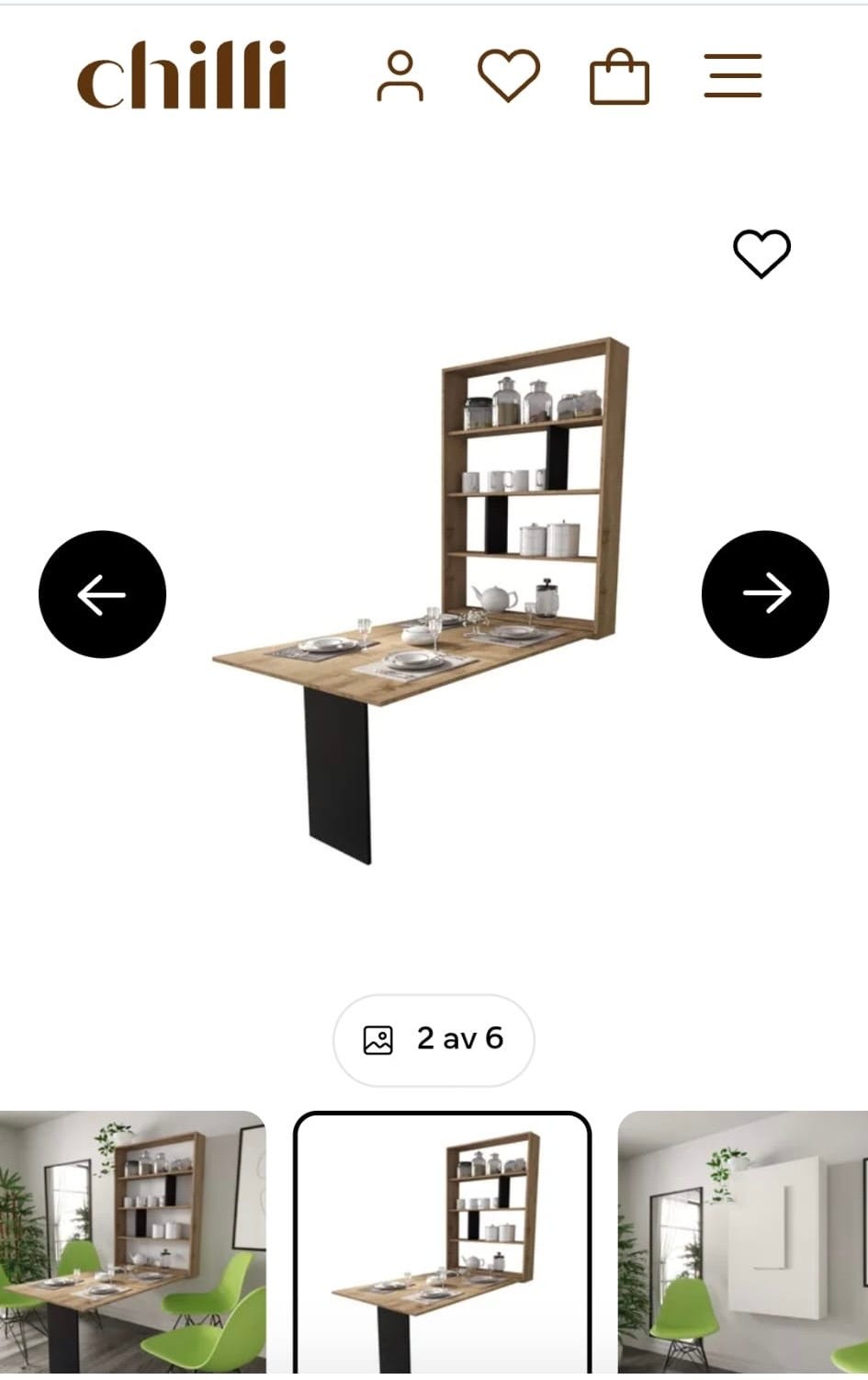
Task: Click the right arrow carousel icon
Action: [765, 594]
